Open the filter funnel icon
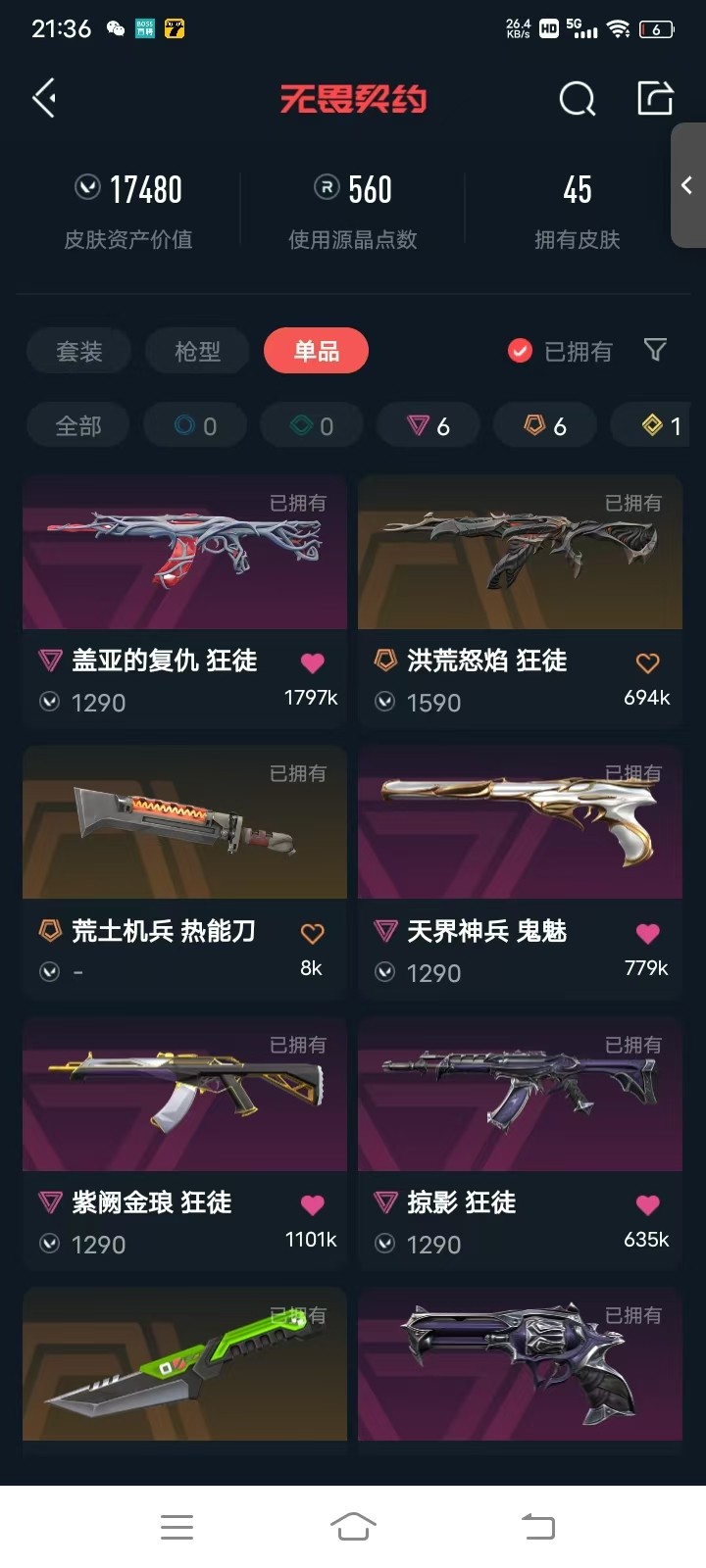Viewport: 706px width, 1568px height. click(x=655, y=350)
